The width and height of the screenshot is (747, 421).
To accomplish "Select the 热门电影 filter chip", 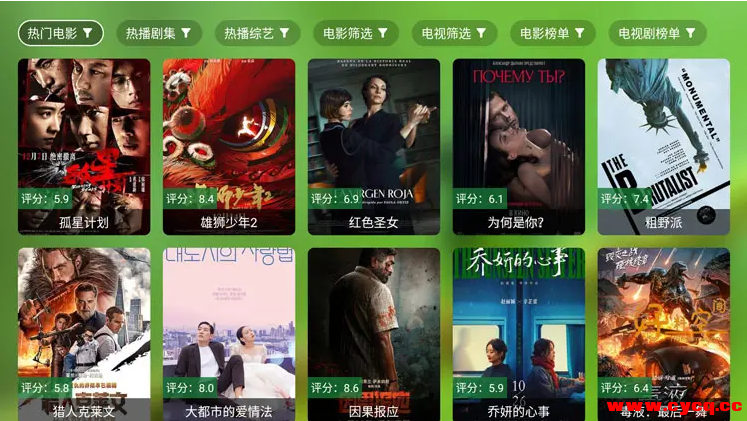I will [60, 33].
